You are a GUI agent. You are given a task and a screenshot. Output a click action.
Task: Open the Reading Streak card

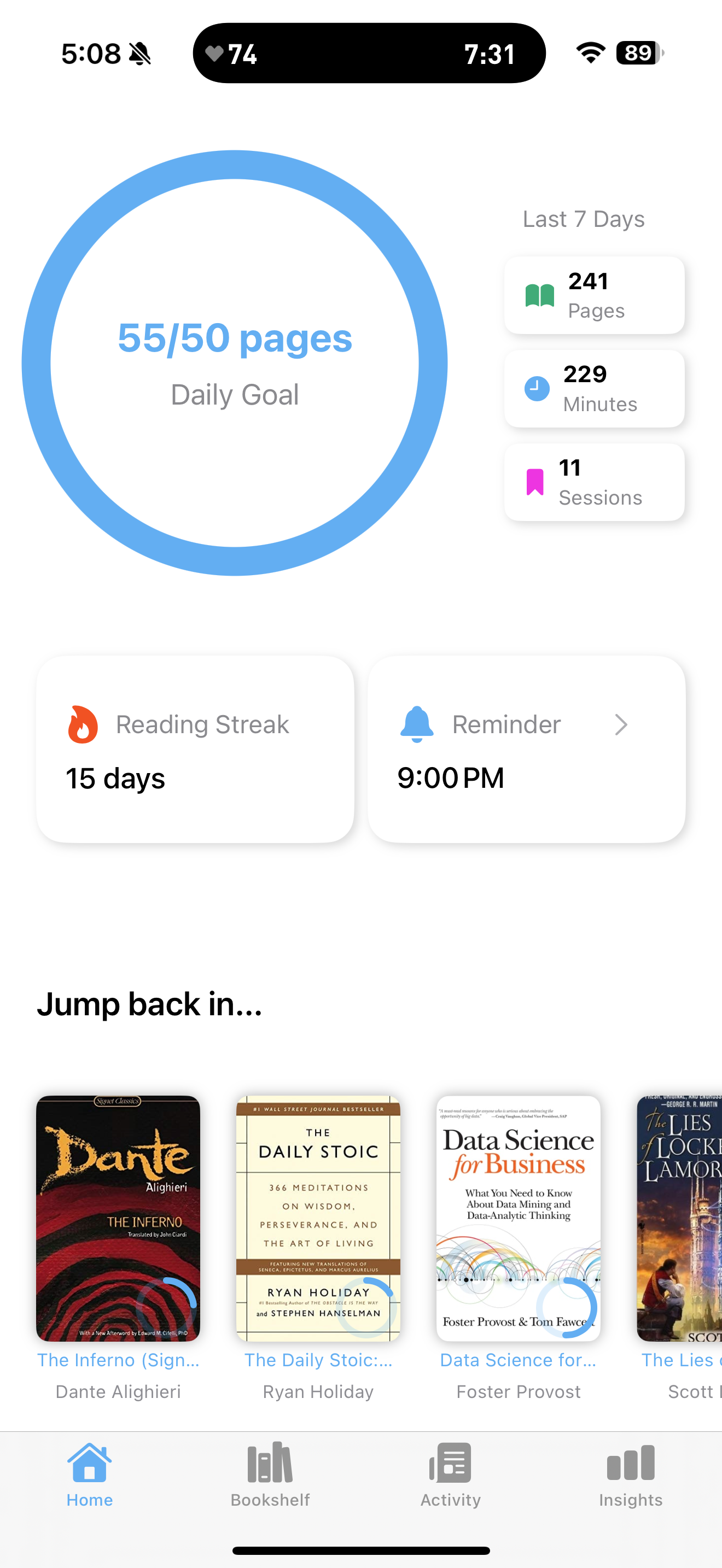(195, 748)
